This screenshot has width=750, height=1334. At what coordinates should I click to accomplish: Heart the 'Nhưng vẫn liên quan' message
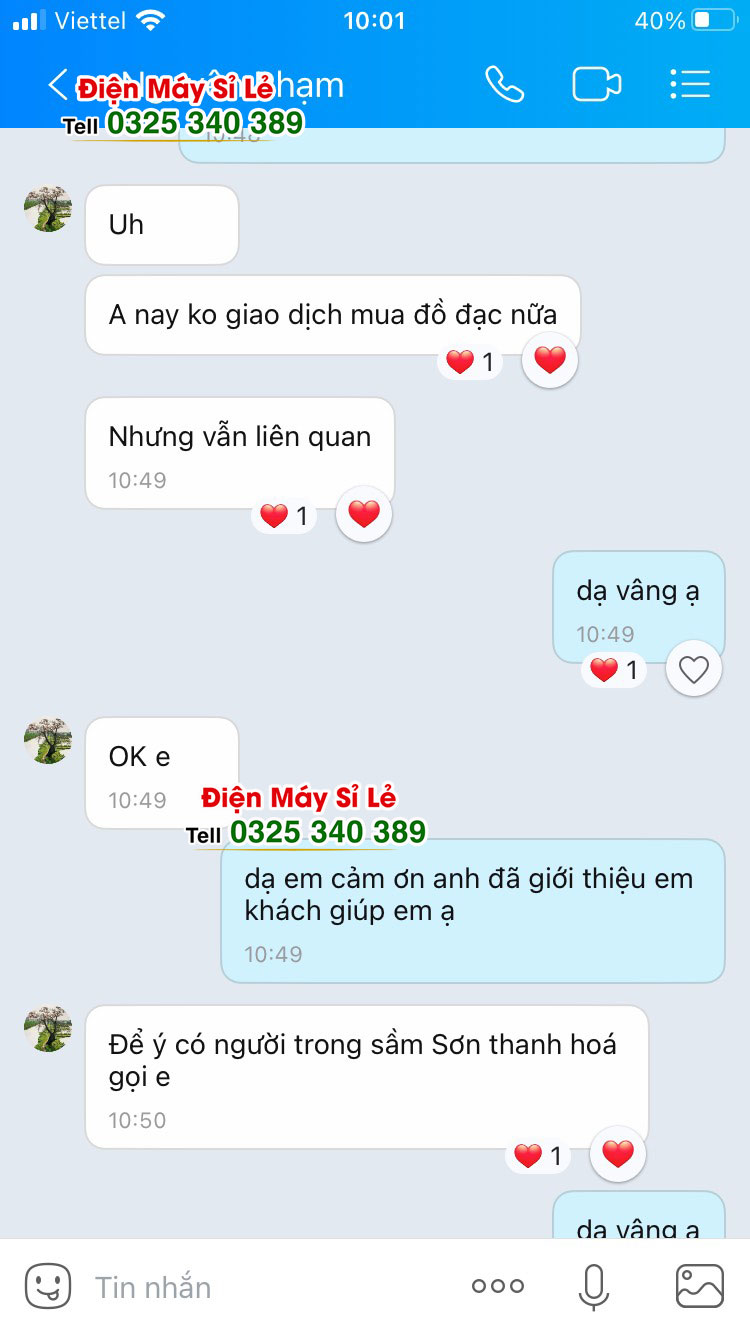pos(364,514)
